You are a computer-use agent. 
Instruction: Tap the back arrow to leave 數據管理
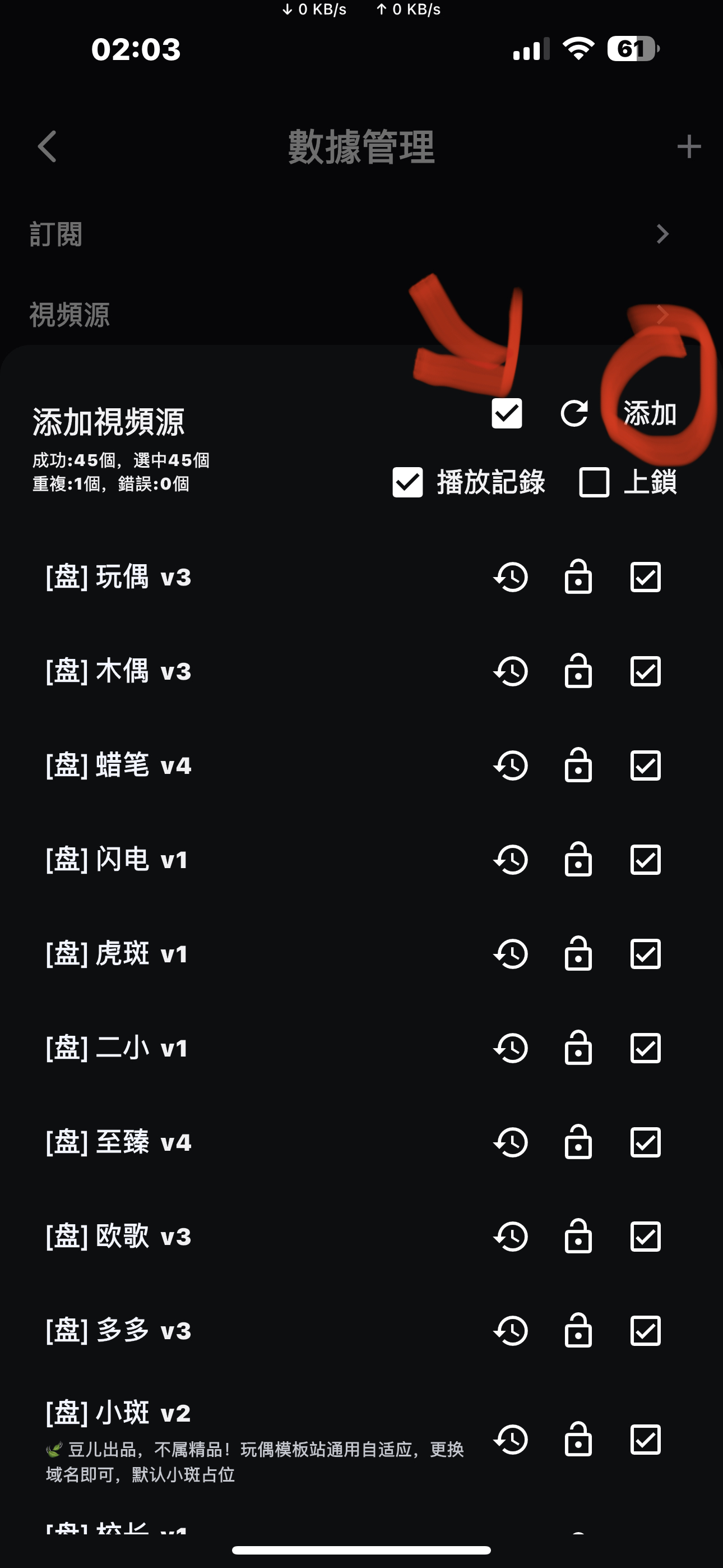(x=47, y=146)
